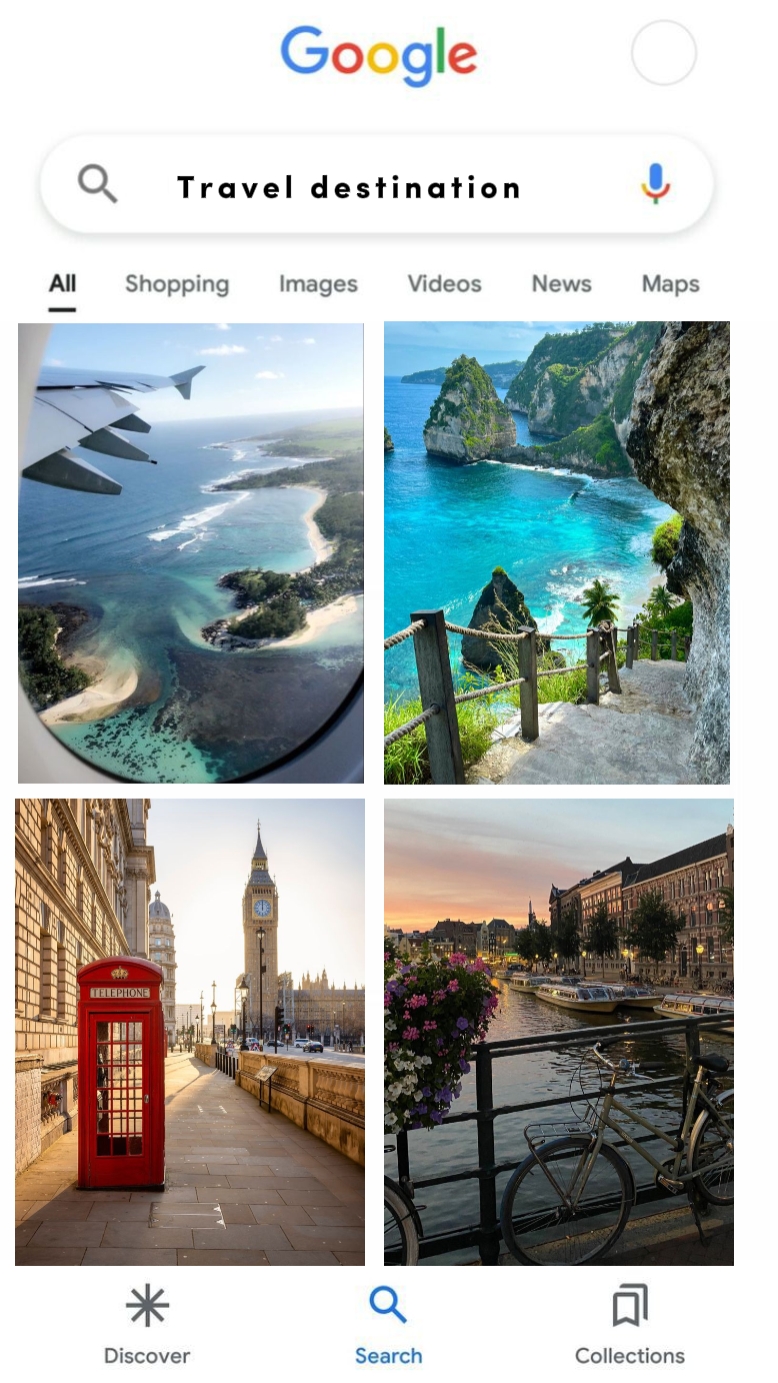Switch to the Videos tab
The width and height of the screenshot is (778, 1383).
pyautogui.click(x=444, y=284)
